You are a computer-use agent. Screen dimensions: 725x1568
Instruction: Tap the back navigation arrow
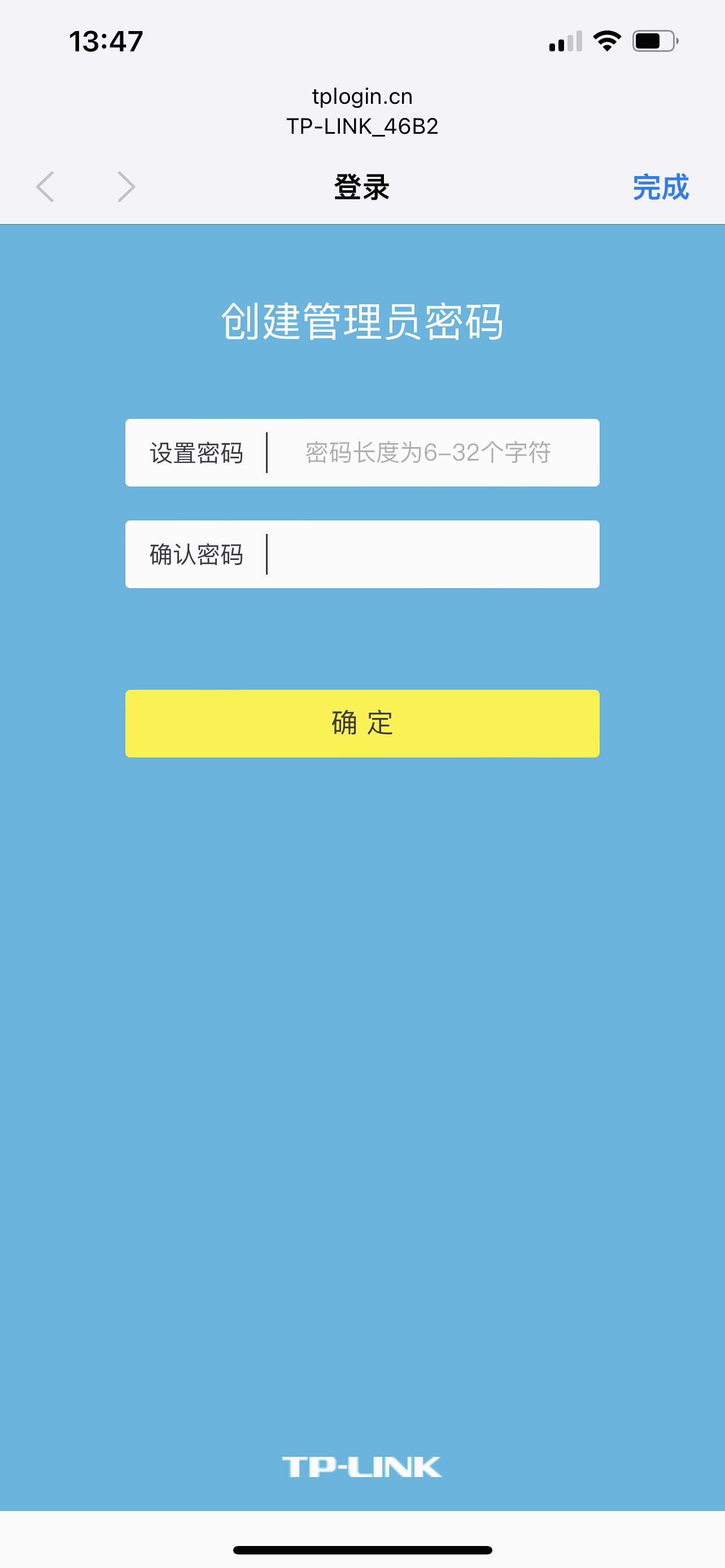click(45, 187)
